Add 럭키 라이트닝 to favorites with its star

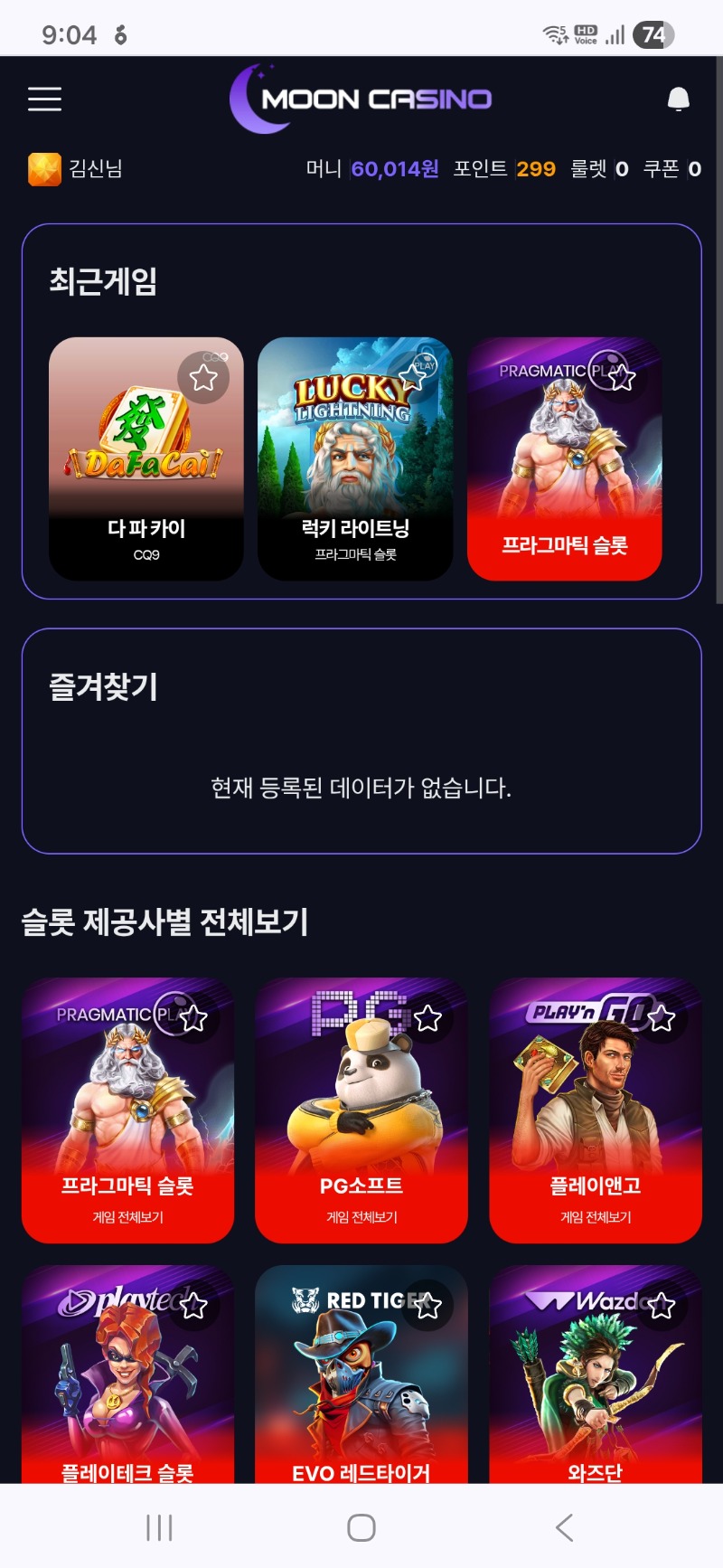(413, 377)
